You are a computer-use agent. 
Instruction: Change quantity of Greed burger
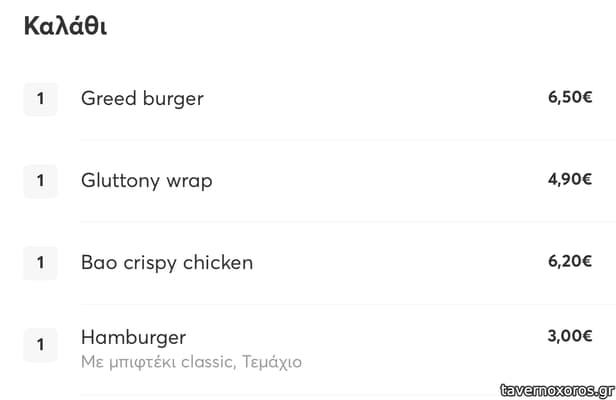tap(40, 99)
